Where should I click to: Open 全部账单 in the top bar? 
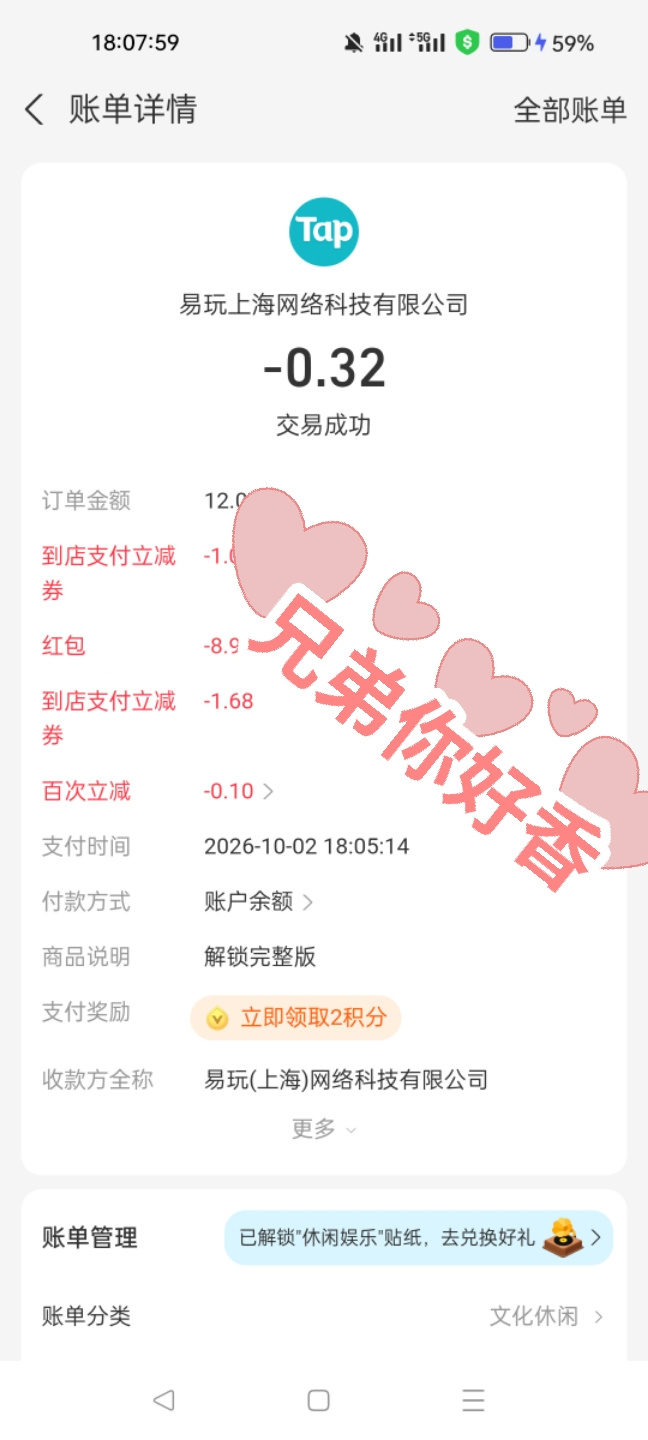tap(570, 110)
